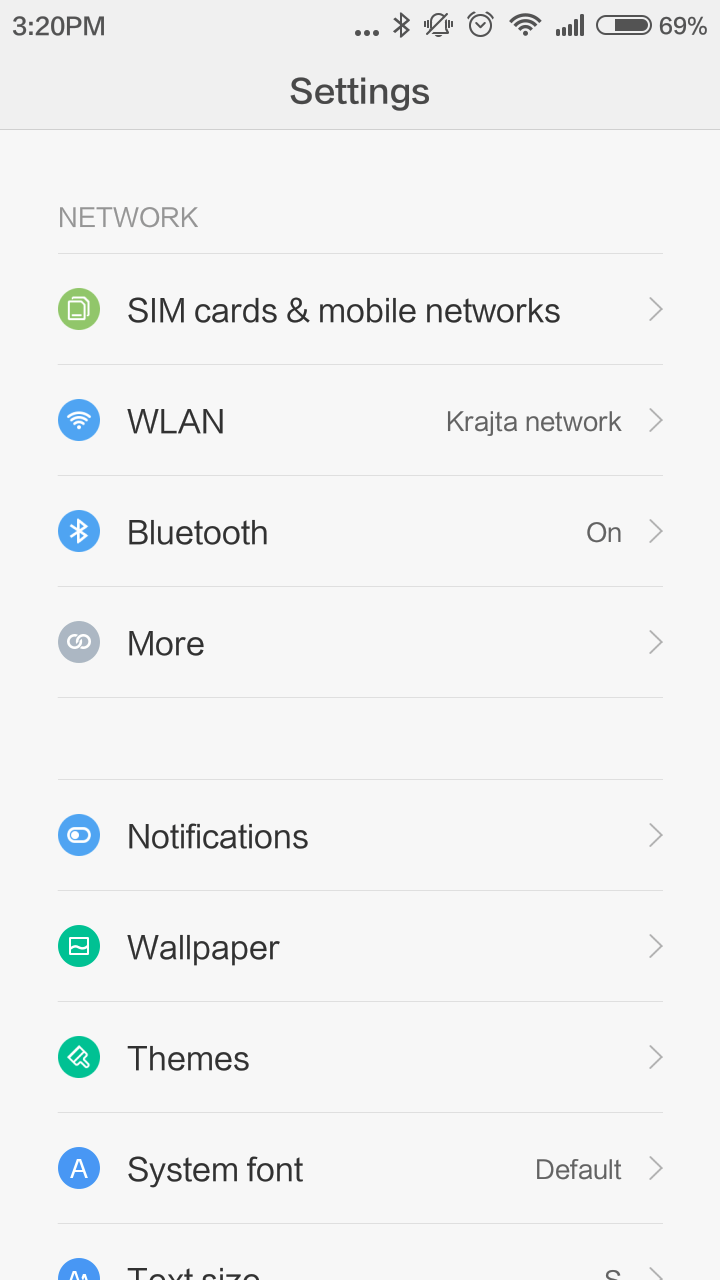Open the Text size row
The width and height of the screenshot is (720, 1280).
click(x=360, y=1253)
